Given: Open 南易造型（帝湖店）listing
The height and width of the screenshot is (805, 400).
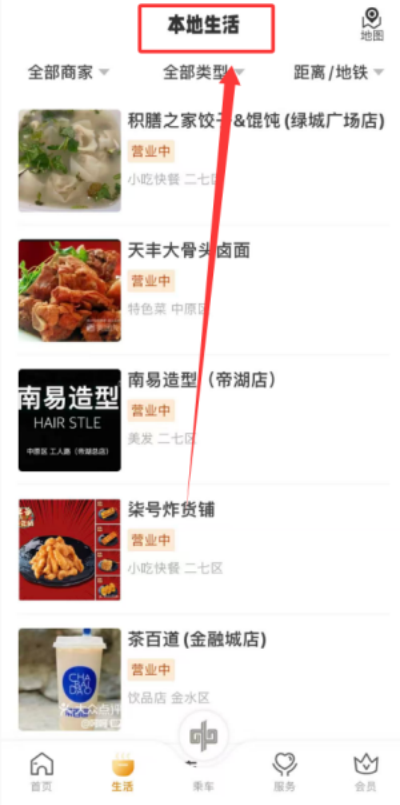Looking at the screenshot, I should coord(201,420).
